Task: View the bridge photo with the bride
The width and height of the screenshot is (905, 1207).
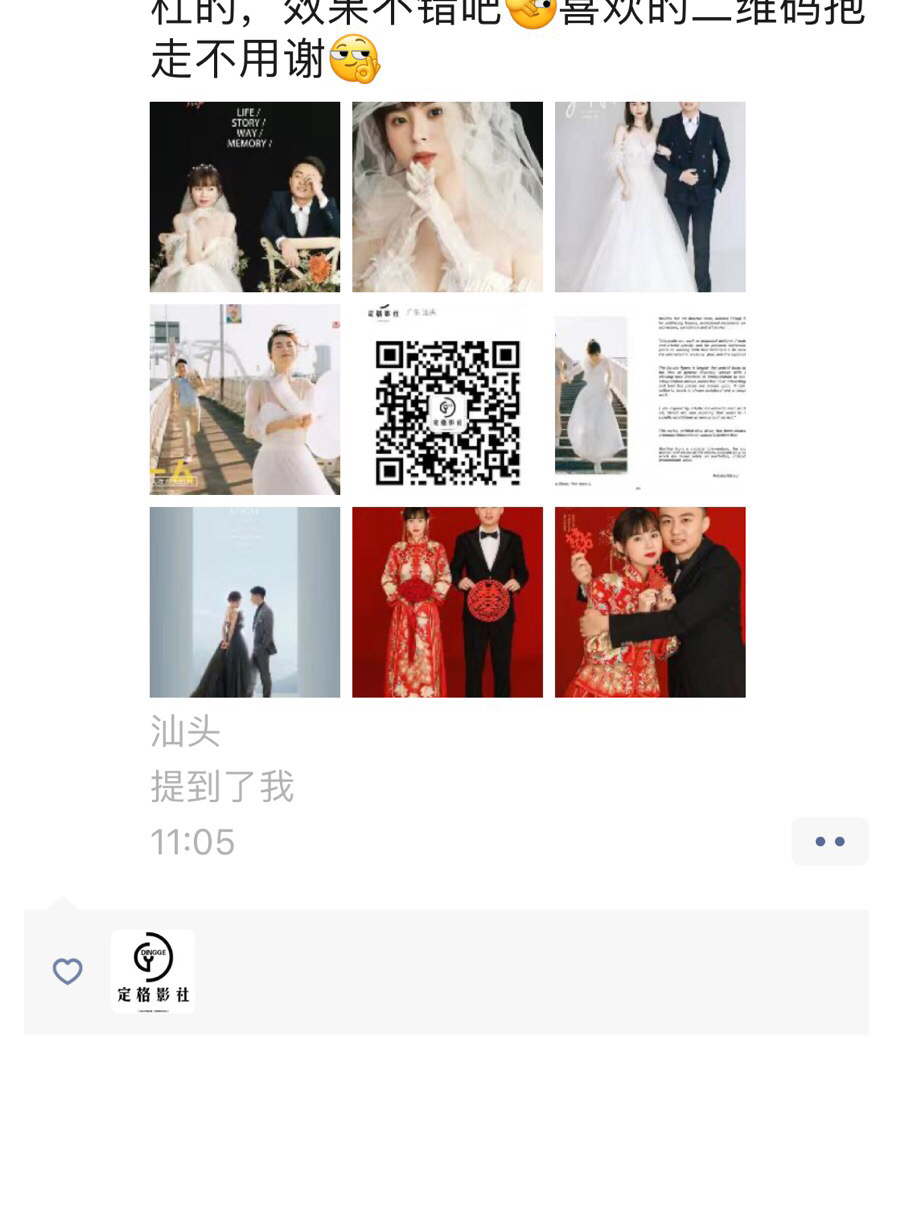Action: click(245, 399)
